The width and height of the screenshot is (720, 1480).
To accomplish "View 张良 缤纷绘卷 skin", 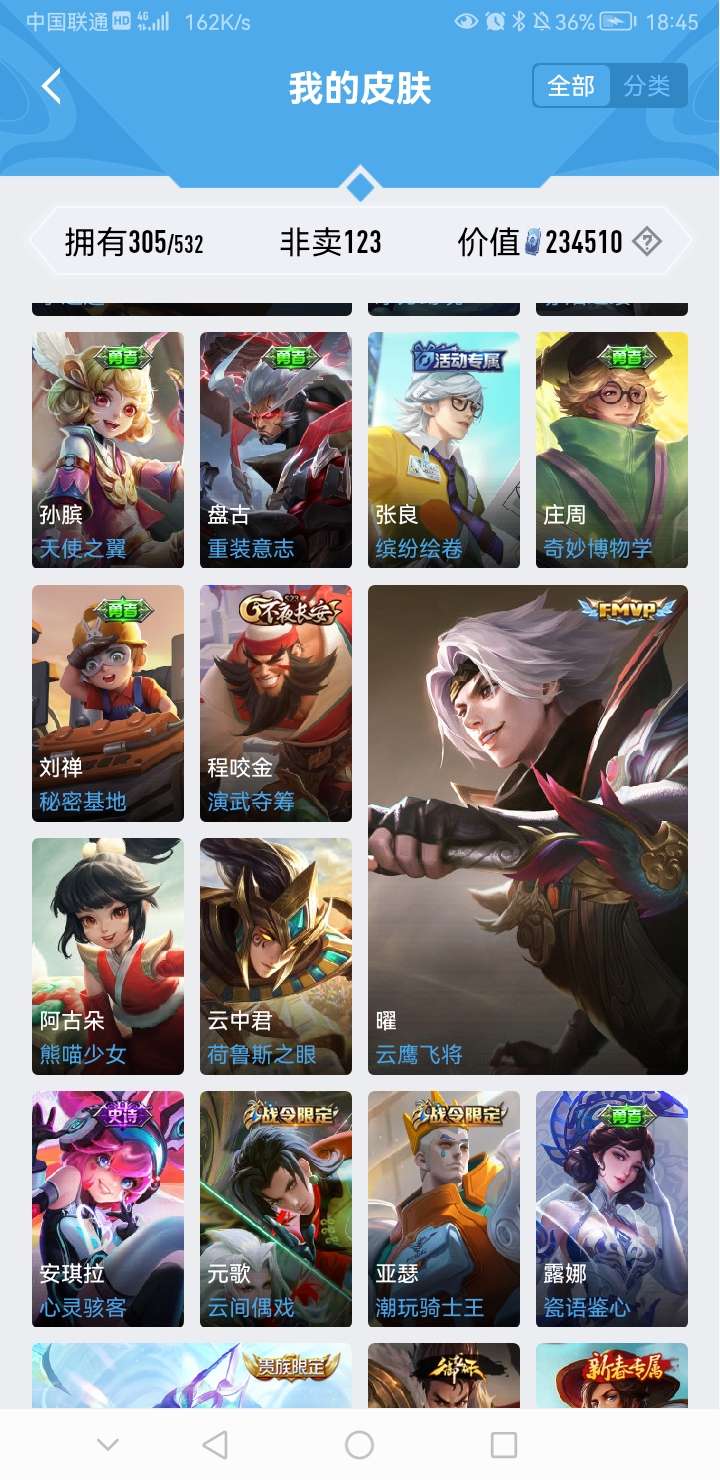I will [x=444, y=450].
